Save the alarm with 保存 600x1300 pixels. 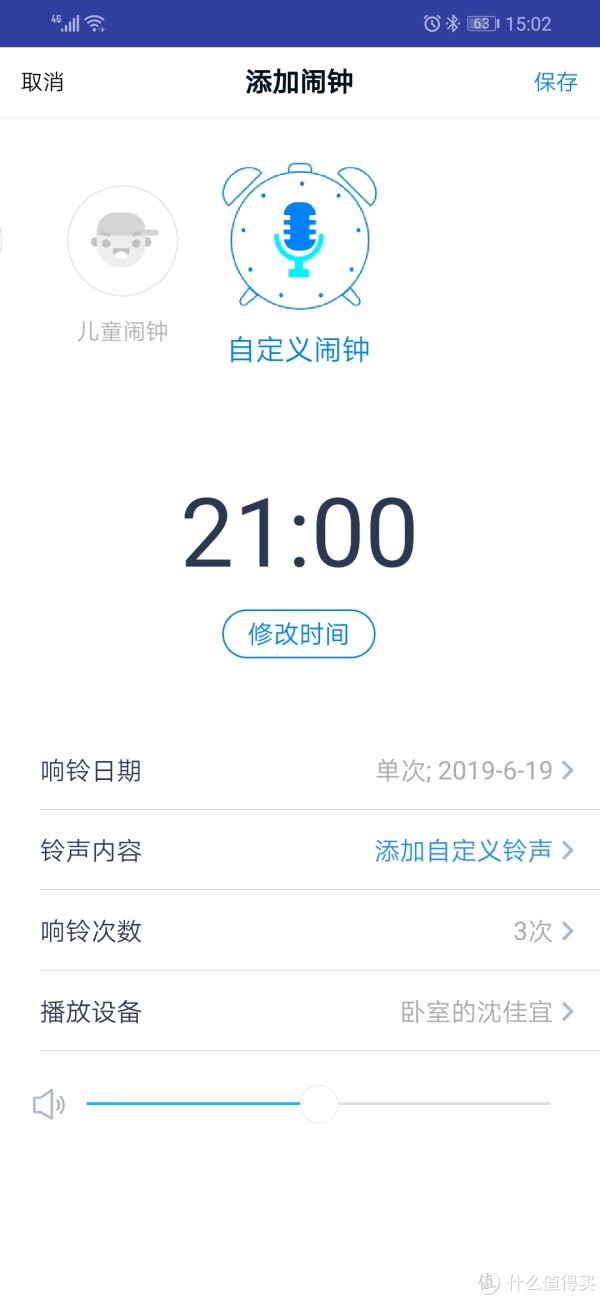pos(556,82)
